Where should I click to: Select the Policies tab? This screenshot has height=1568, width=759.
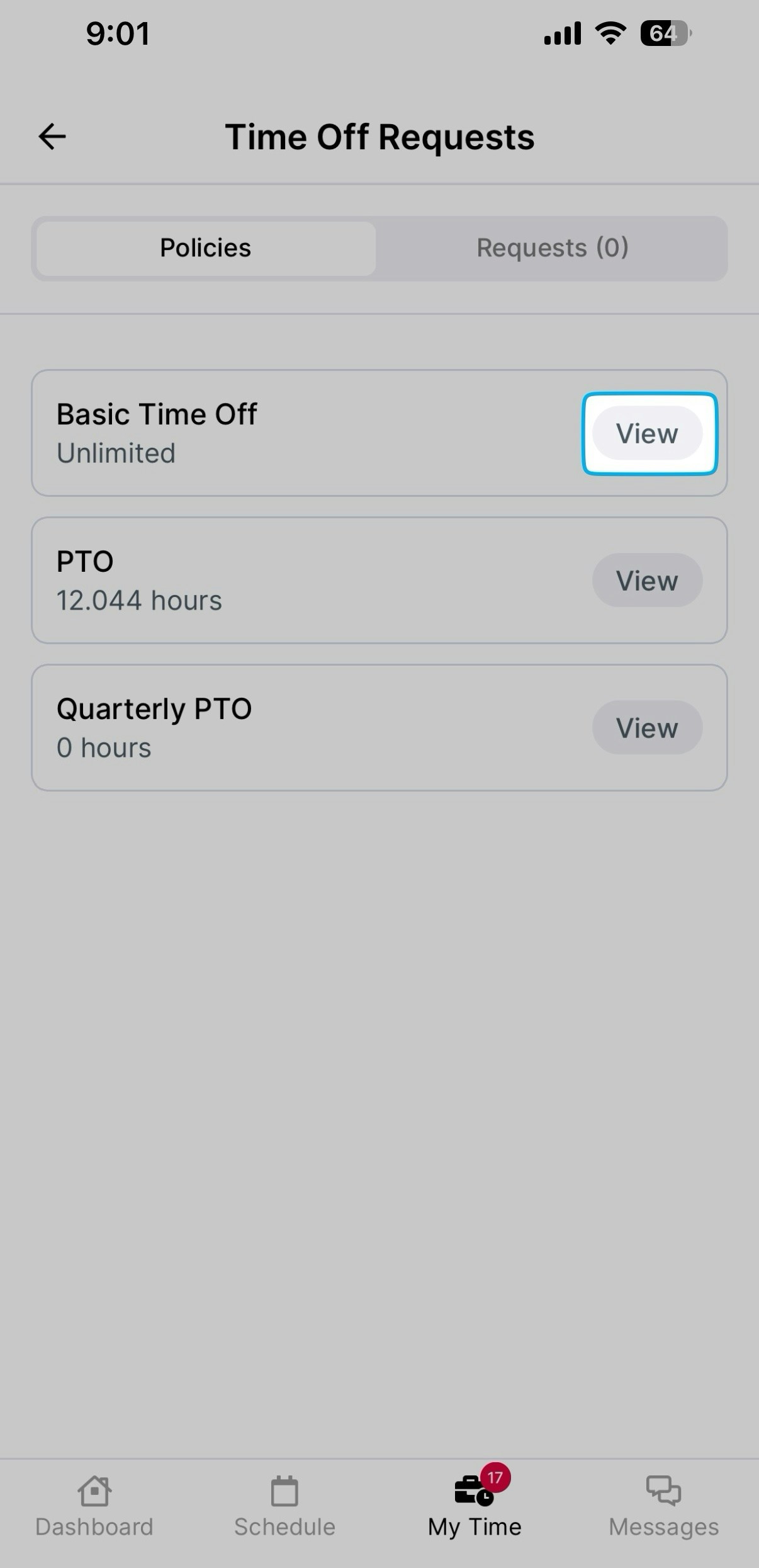pos(206,248)
